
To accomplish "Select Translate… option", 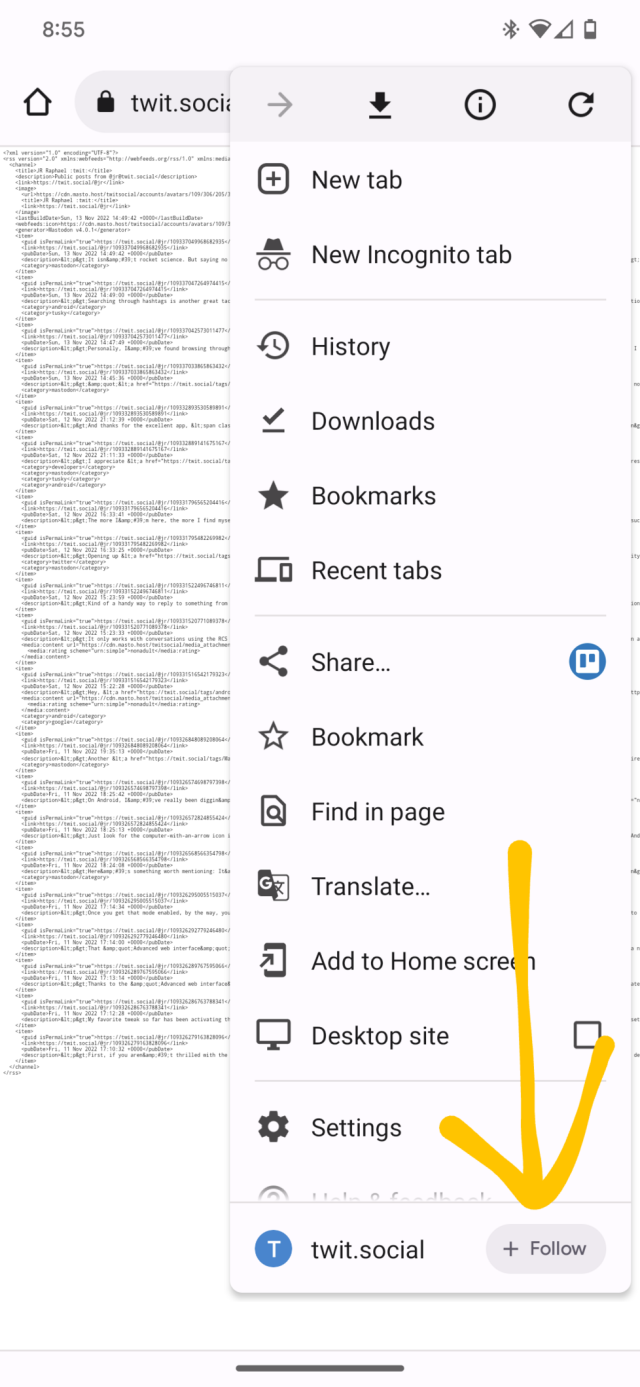I will tap(370, 886).
